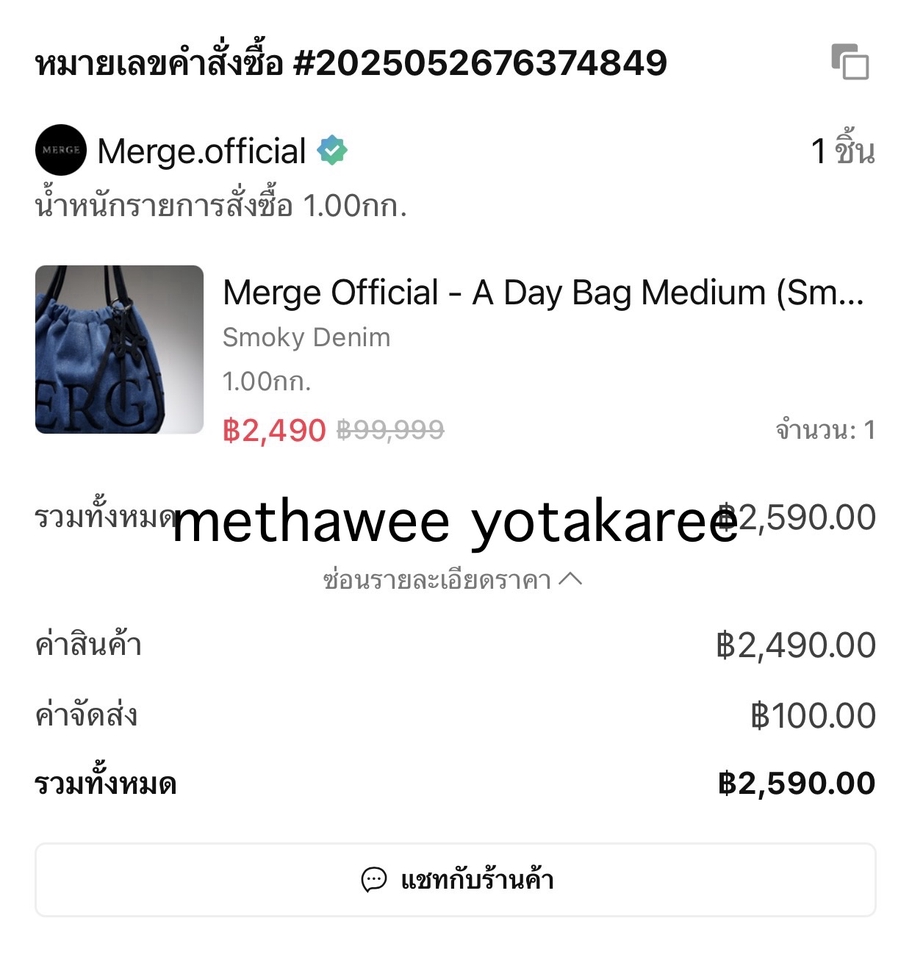Open the A Day Bag Medium product
The width and height of the screenshot is (912, 960).
point(542,293)
